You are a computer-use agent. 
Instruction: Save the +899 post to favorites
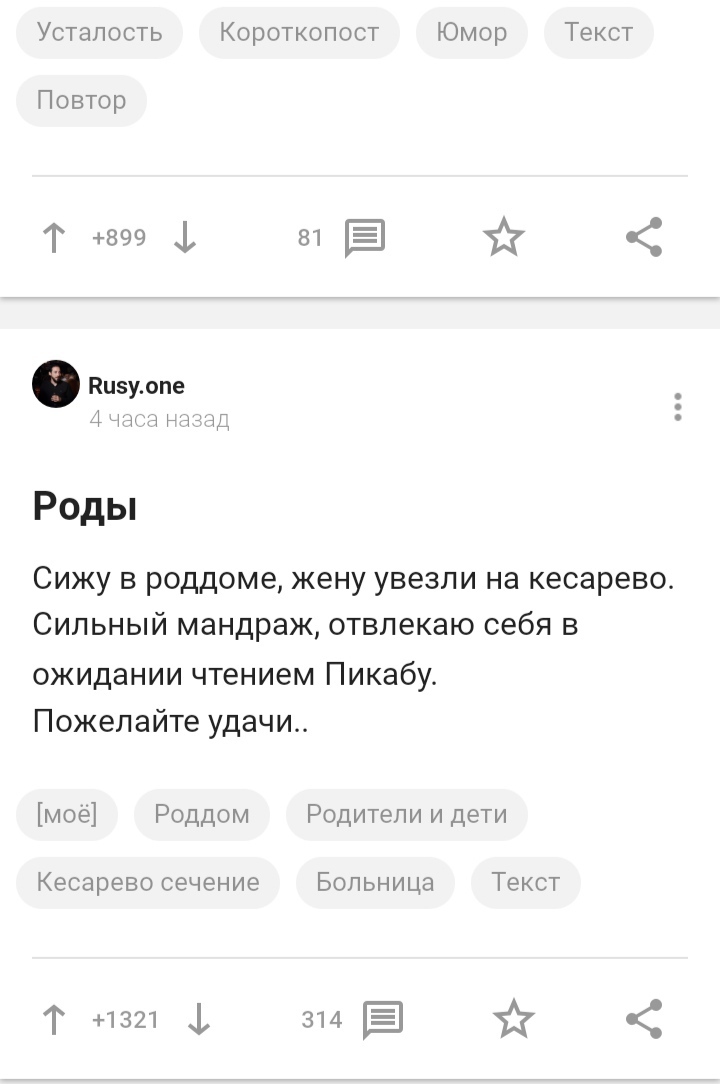tap(503, 238)
